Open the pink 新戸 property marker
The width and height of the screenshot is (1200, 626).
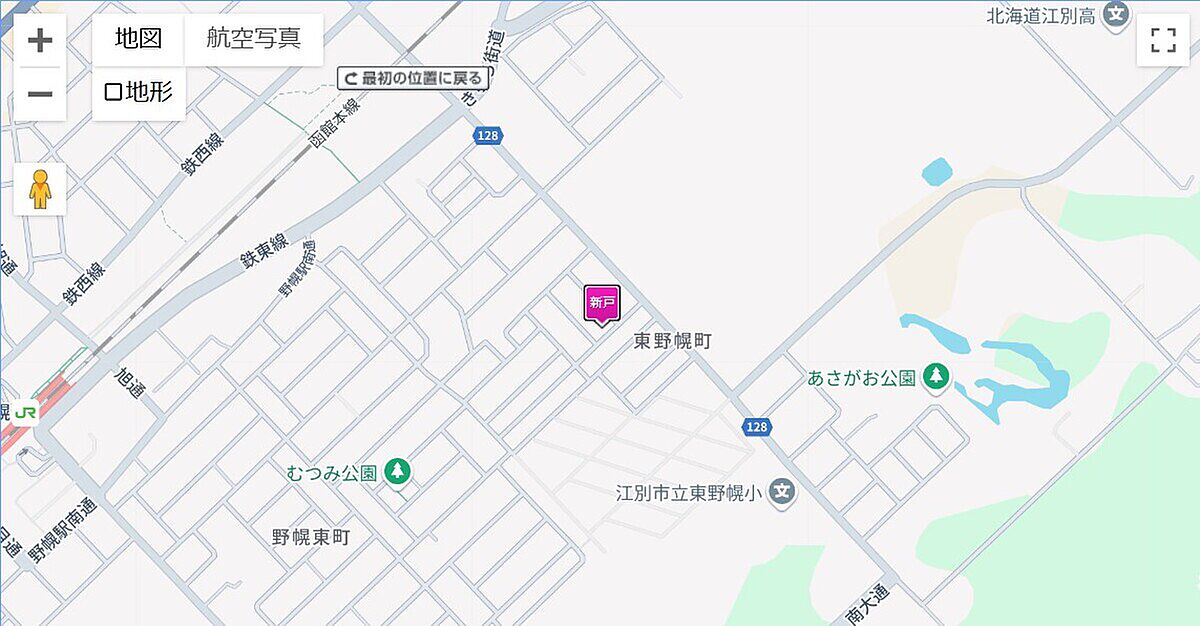tap(602, 304)
